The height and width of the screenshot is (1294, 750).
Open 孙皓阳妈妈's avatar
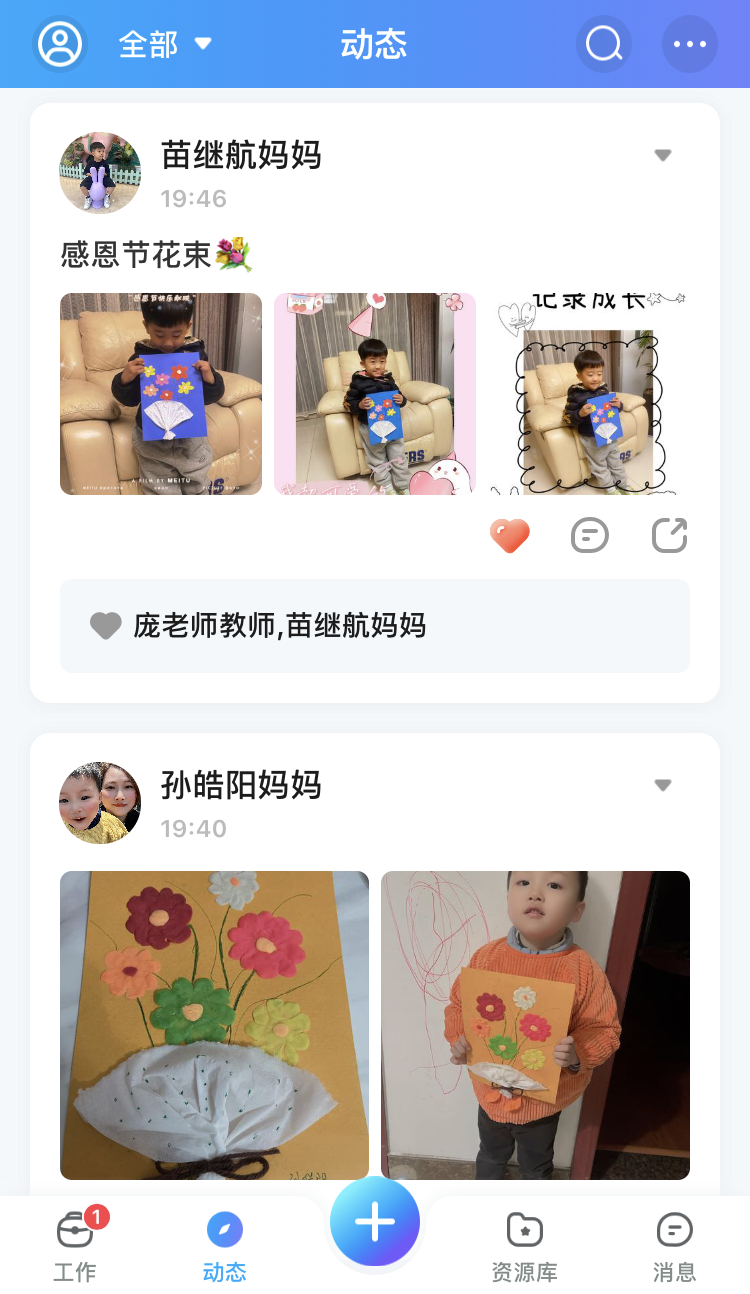pyautogui.click(x=100, y=803)
